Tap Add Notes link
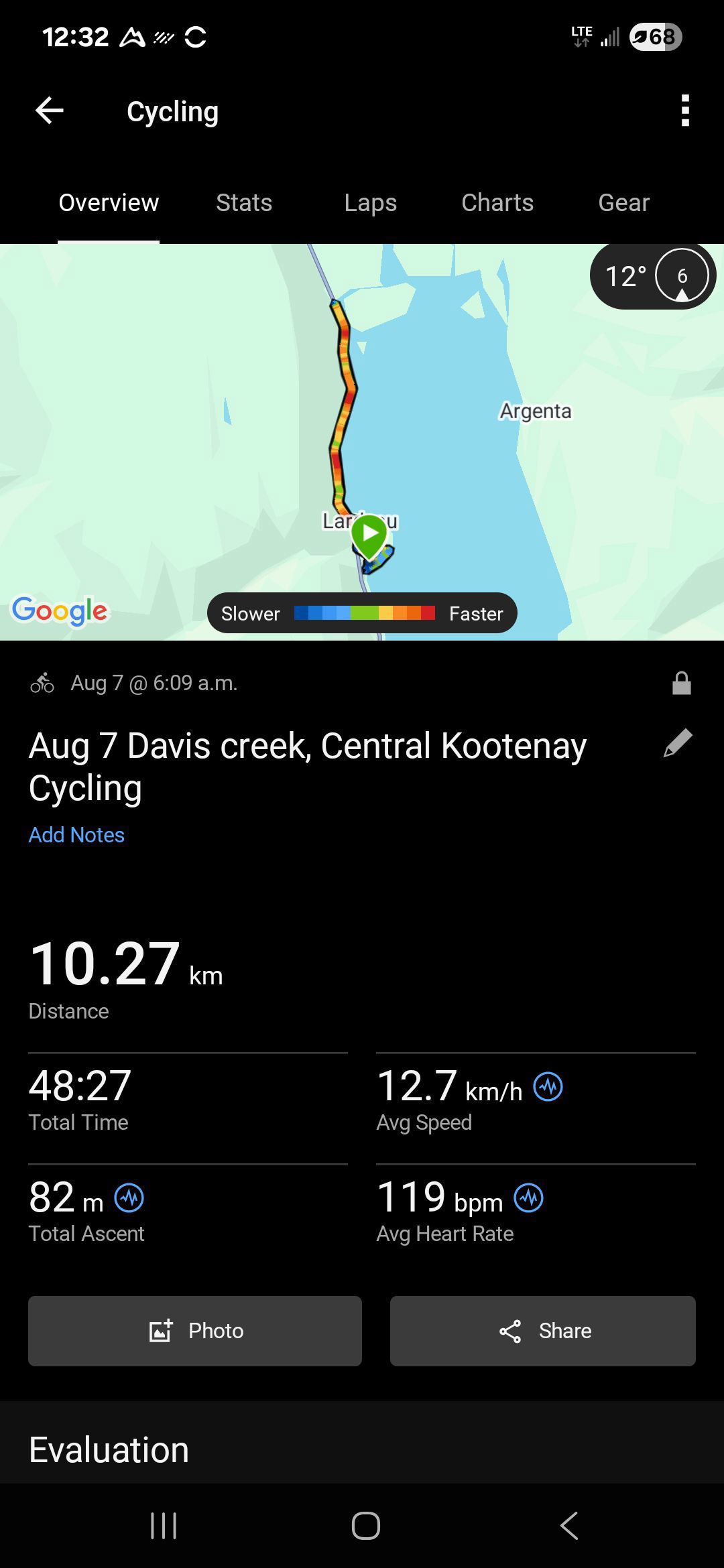Viewport: 724px width, 1568px height. point(76,835)
